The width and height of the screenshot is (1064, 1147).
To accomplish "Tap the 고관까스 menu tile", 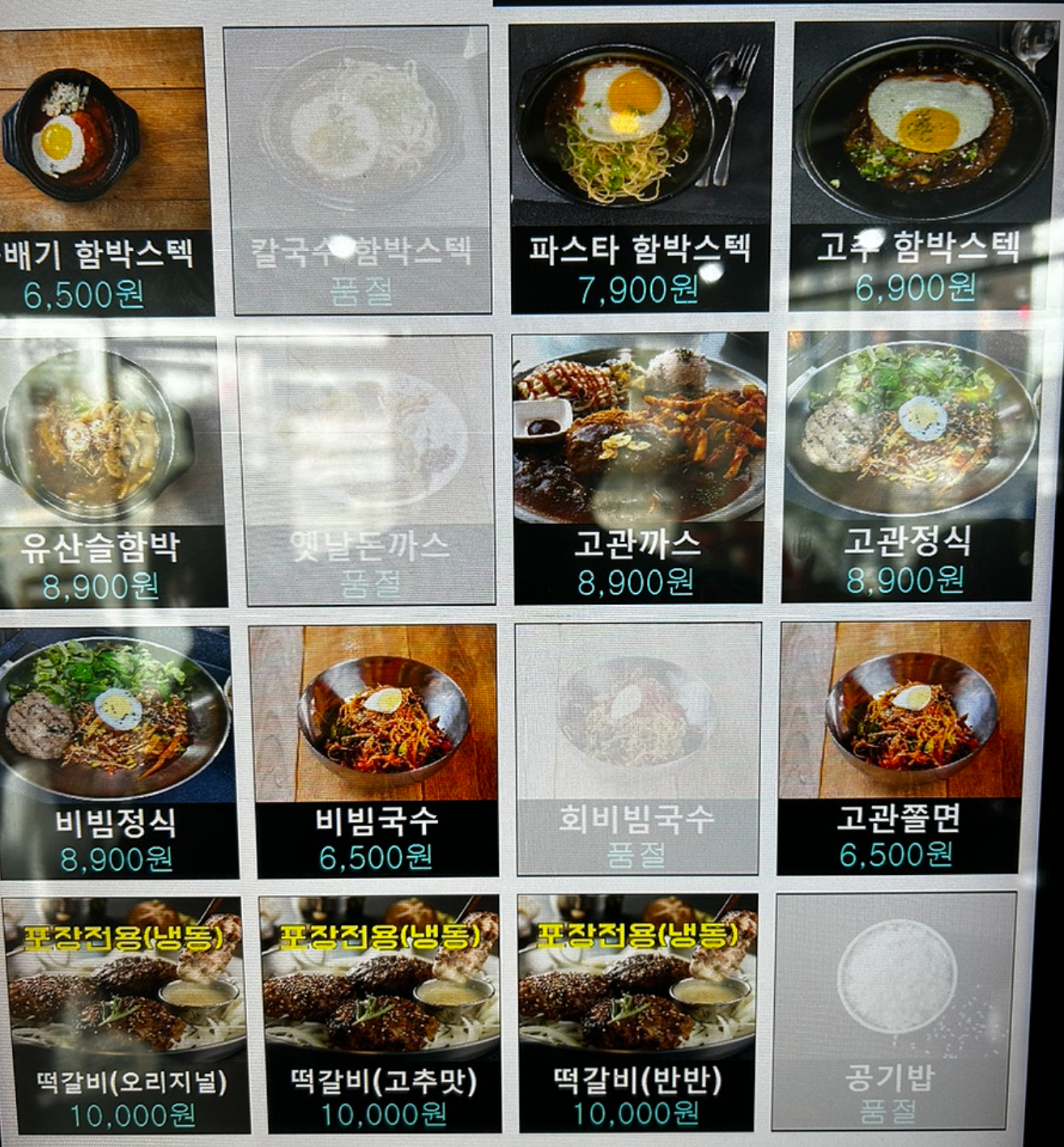I will [638, 468].
